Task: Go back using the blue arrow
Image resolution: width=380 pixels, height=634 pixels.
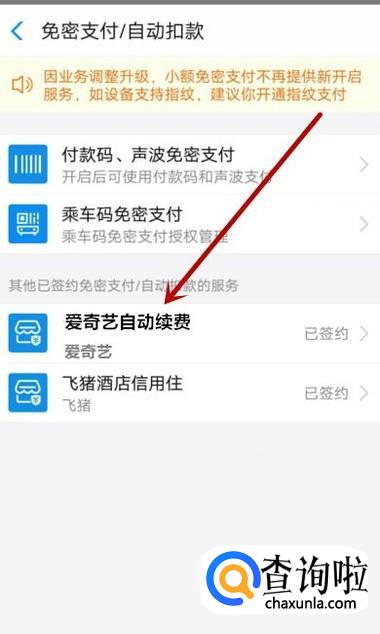Action: [17, 32]
